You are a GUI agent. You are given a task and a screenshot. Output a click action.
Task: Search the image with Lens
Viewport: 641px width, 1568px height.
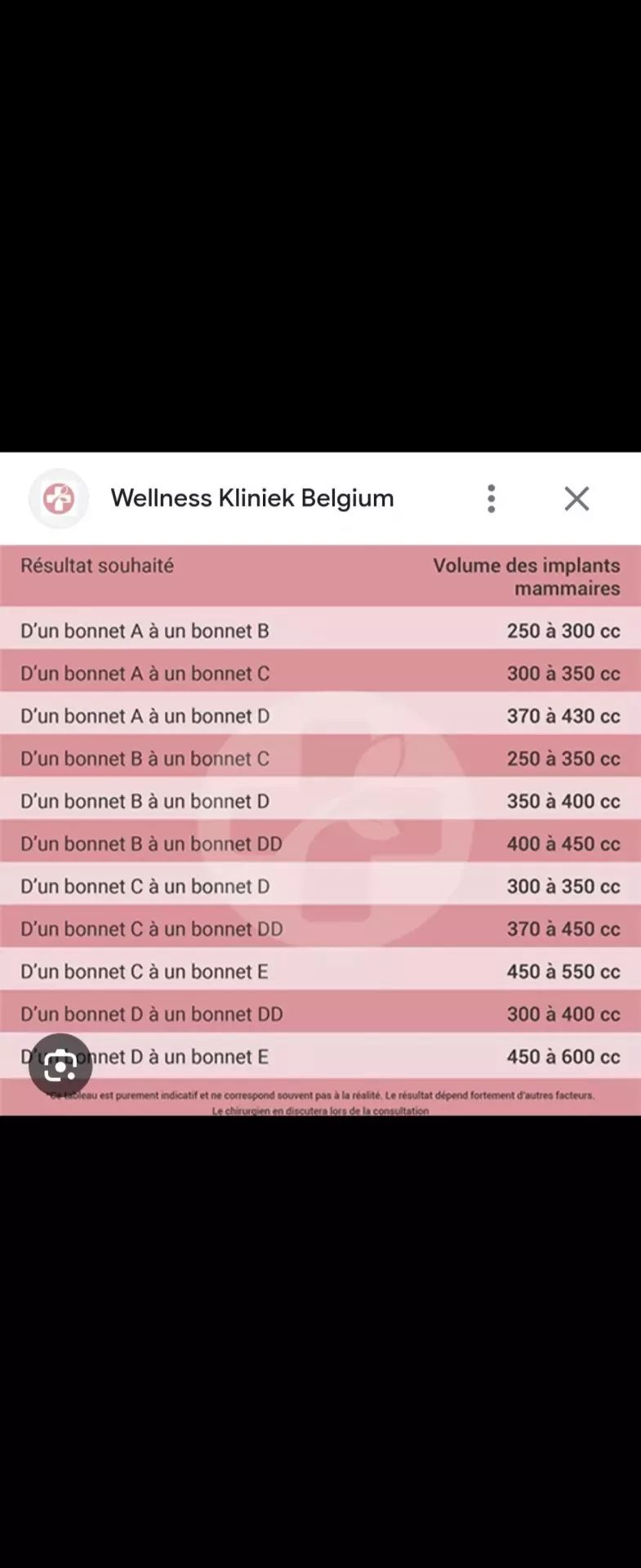pos(60,1065)
